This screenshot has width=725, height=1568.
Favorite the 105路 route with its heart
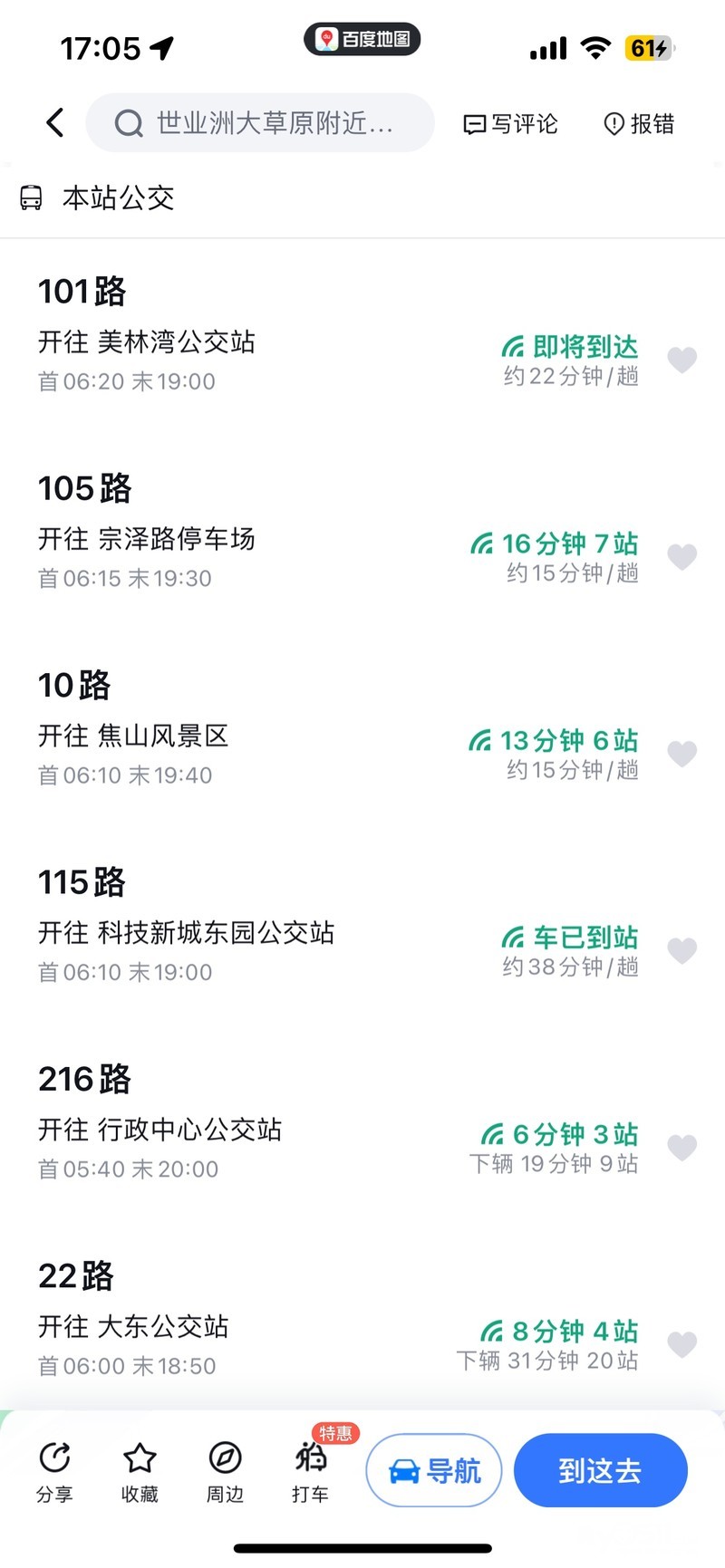(681, 556)
